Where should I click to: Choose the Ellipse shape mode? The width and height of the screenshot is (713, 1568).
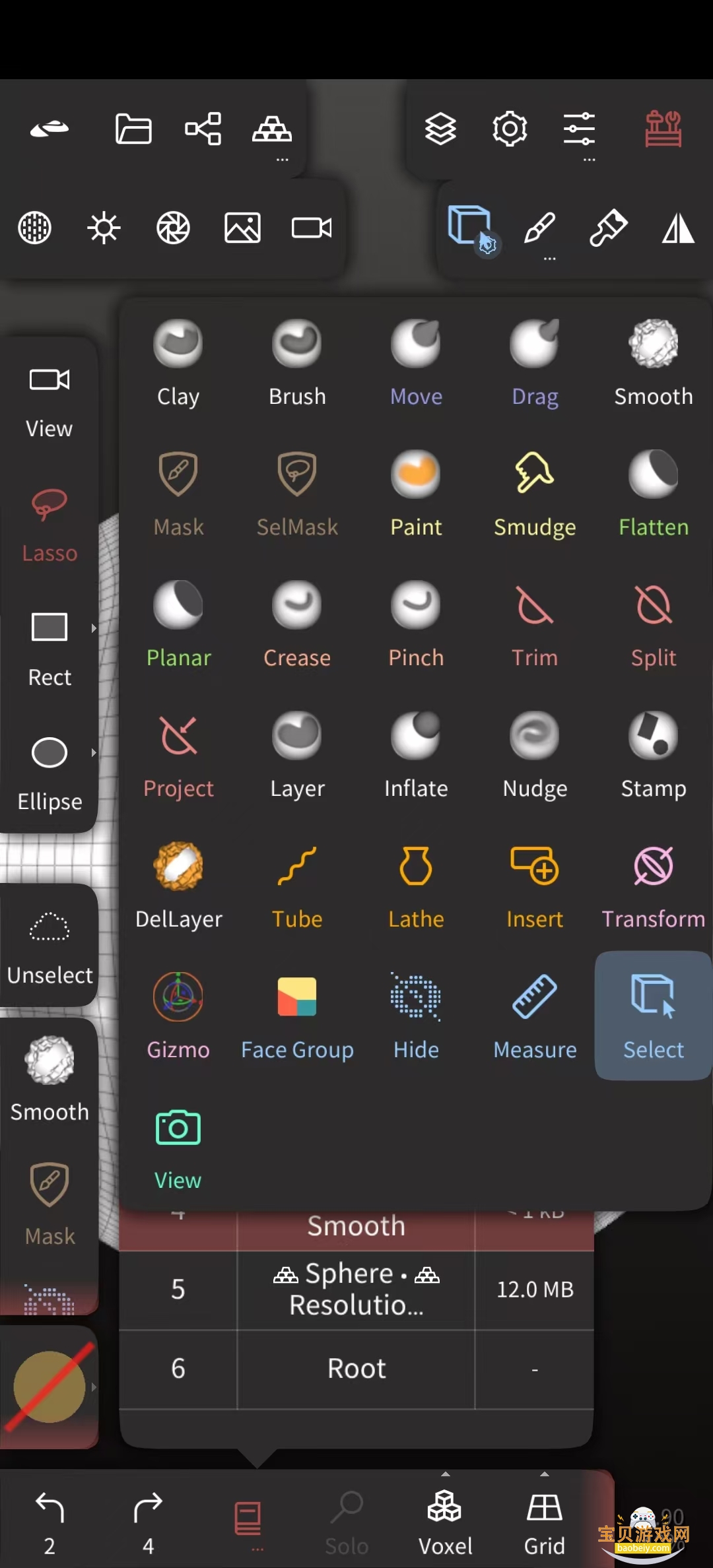(50, 772)
